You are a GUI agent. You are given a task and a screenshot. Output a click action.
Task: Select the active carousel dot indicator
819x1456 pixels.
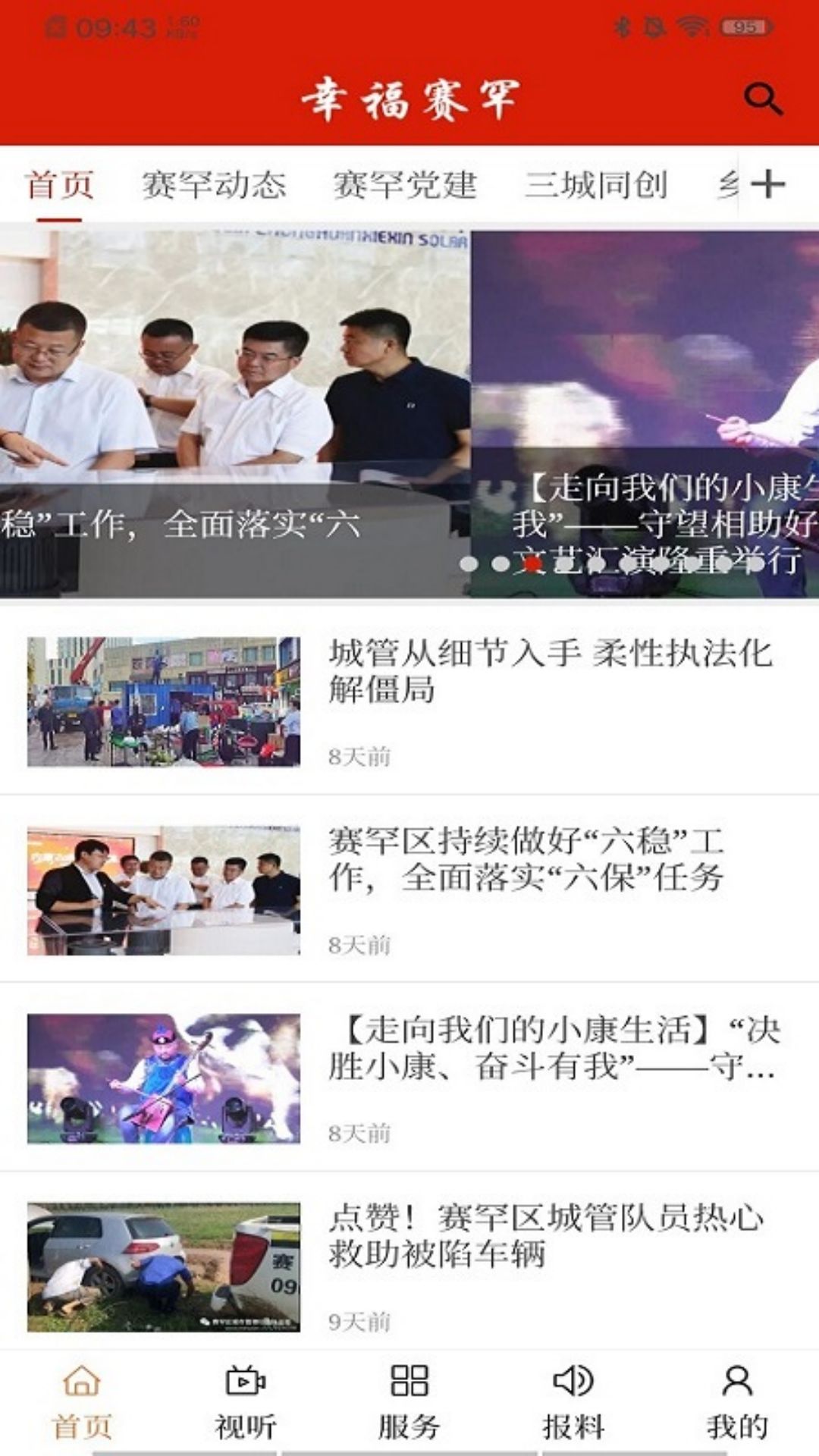point(533,564)
